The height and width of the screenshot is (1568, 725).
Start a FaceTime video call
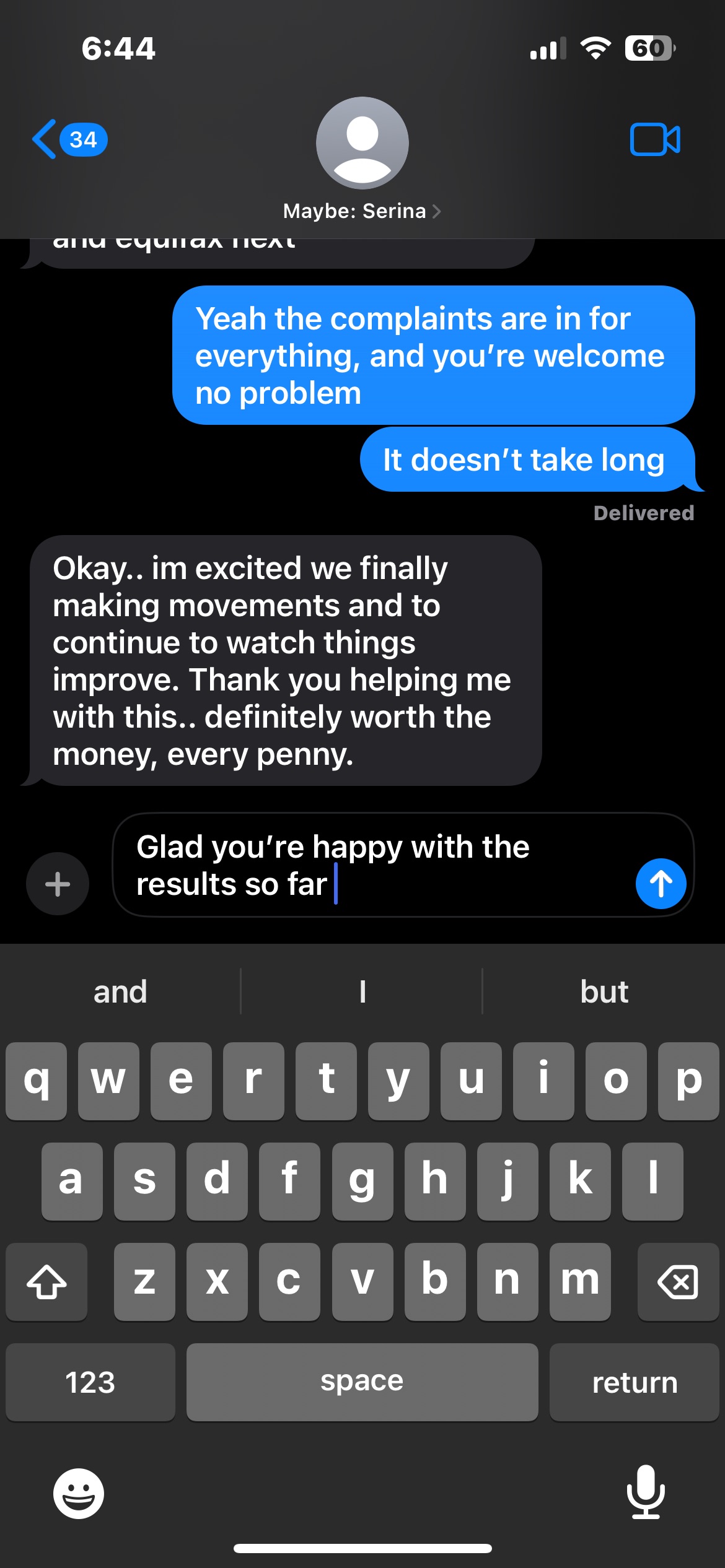(x=655, y=139)
